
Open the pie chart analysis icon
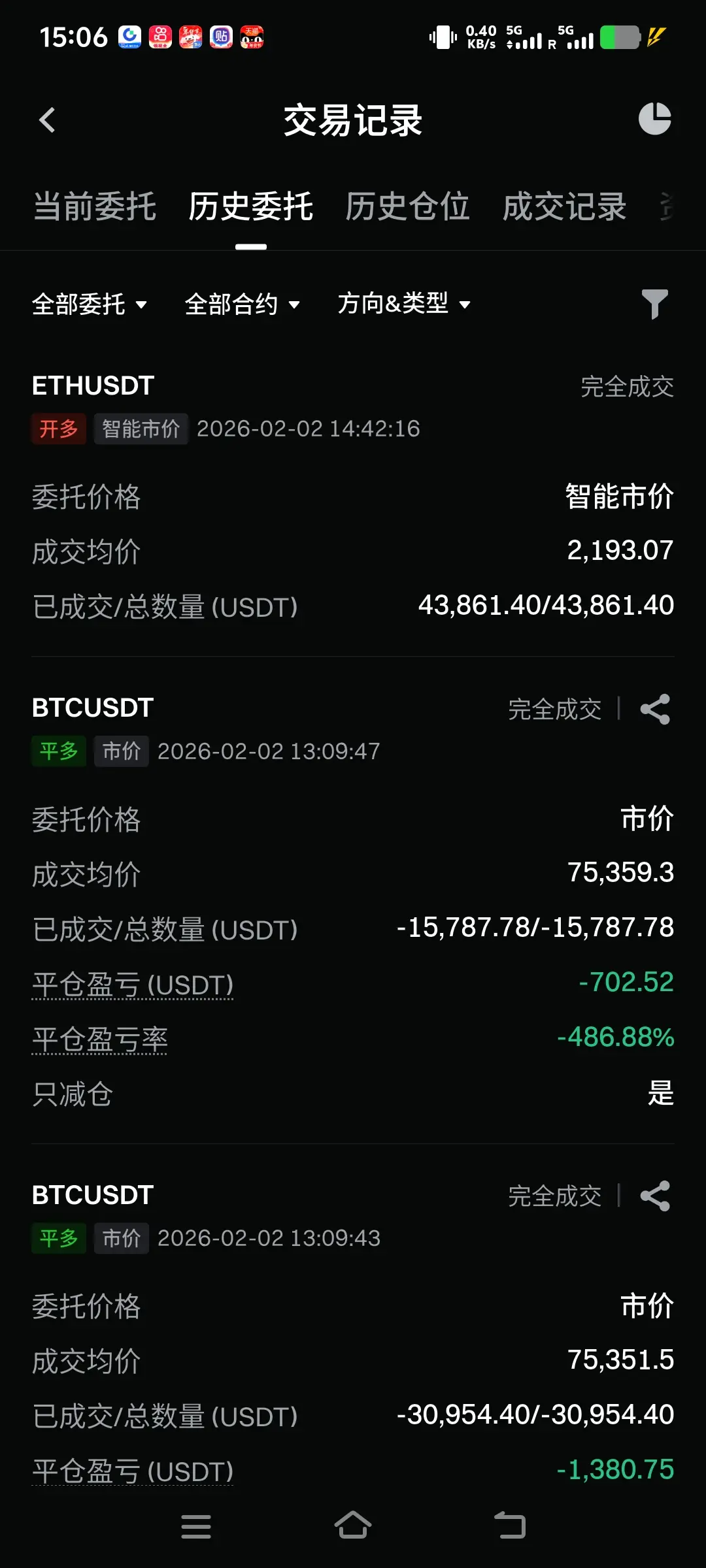pyautogui.click(x=654, y=119)
